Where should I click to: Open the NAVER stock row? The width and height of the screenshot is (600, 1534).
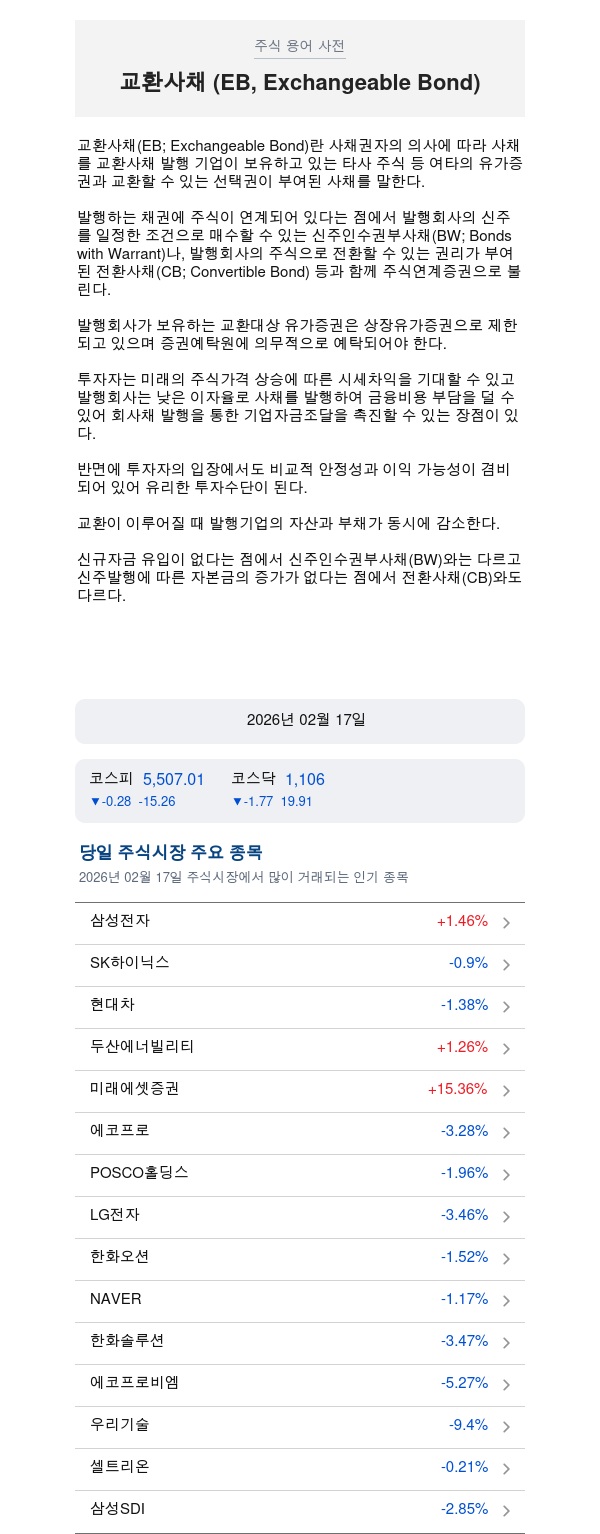[x=299, y=1300]
